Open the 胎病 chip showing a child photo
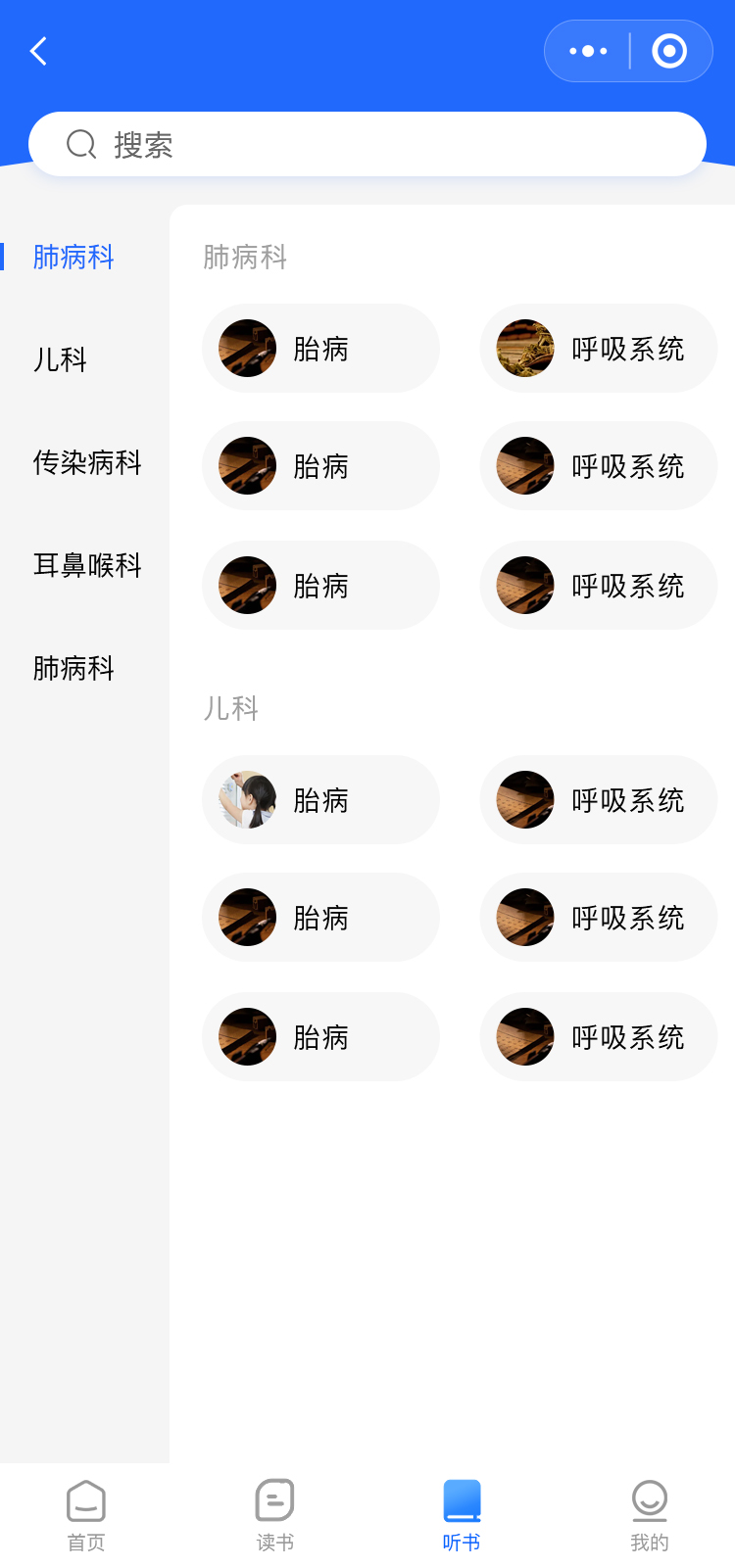 320,800
